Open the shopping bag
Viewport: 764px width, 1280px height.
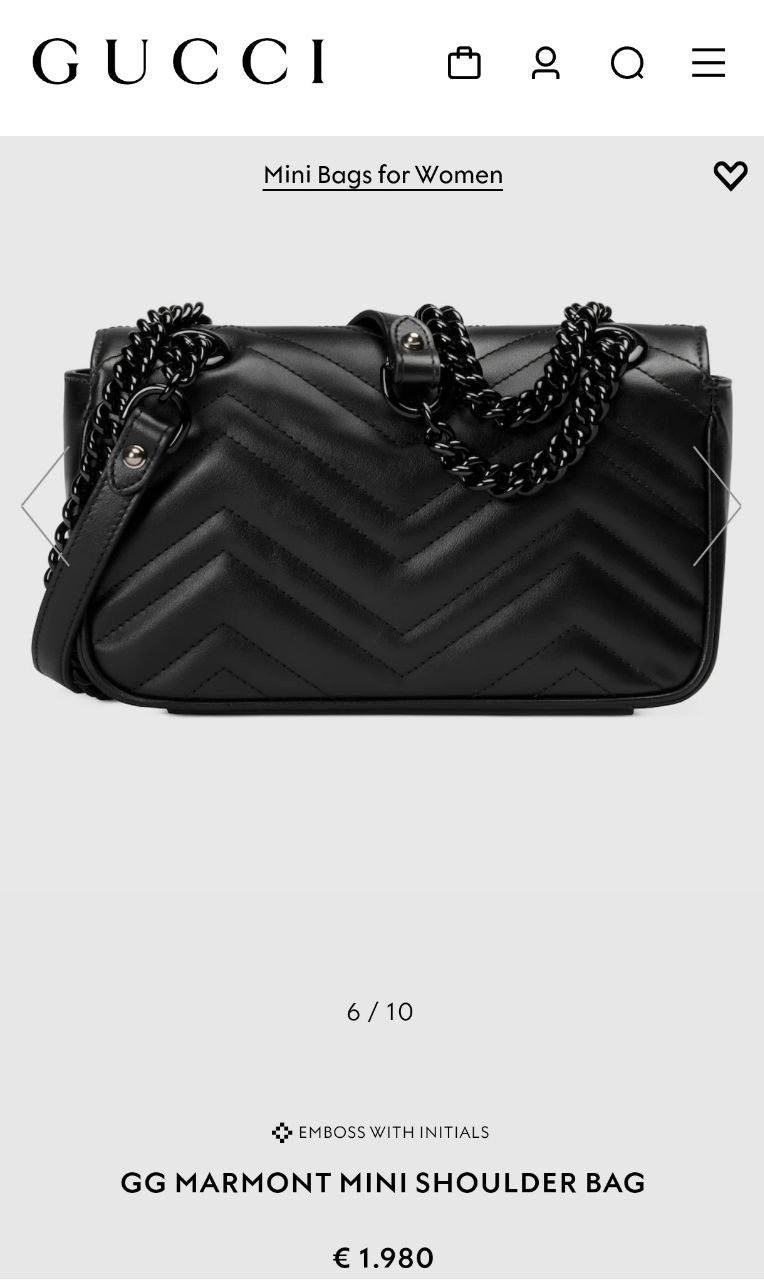tap(464, 63)
